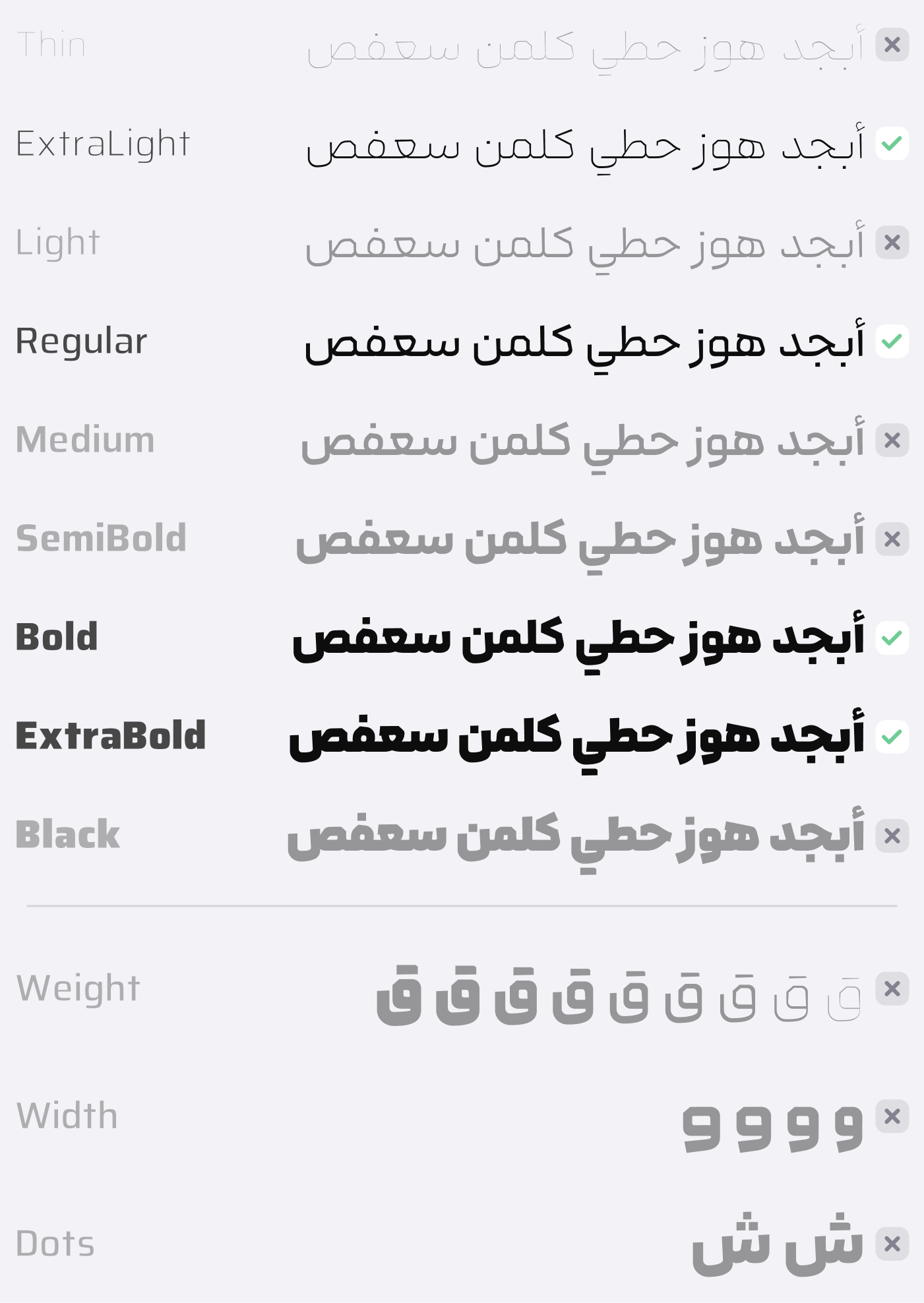Uncheck the ExtraLight font weight
The width and height of the screenshot is (924, 1303).
(892, 144)
